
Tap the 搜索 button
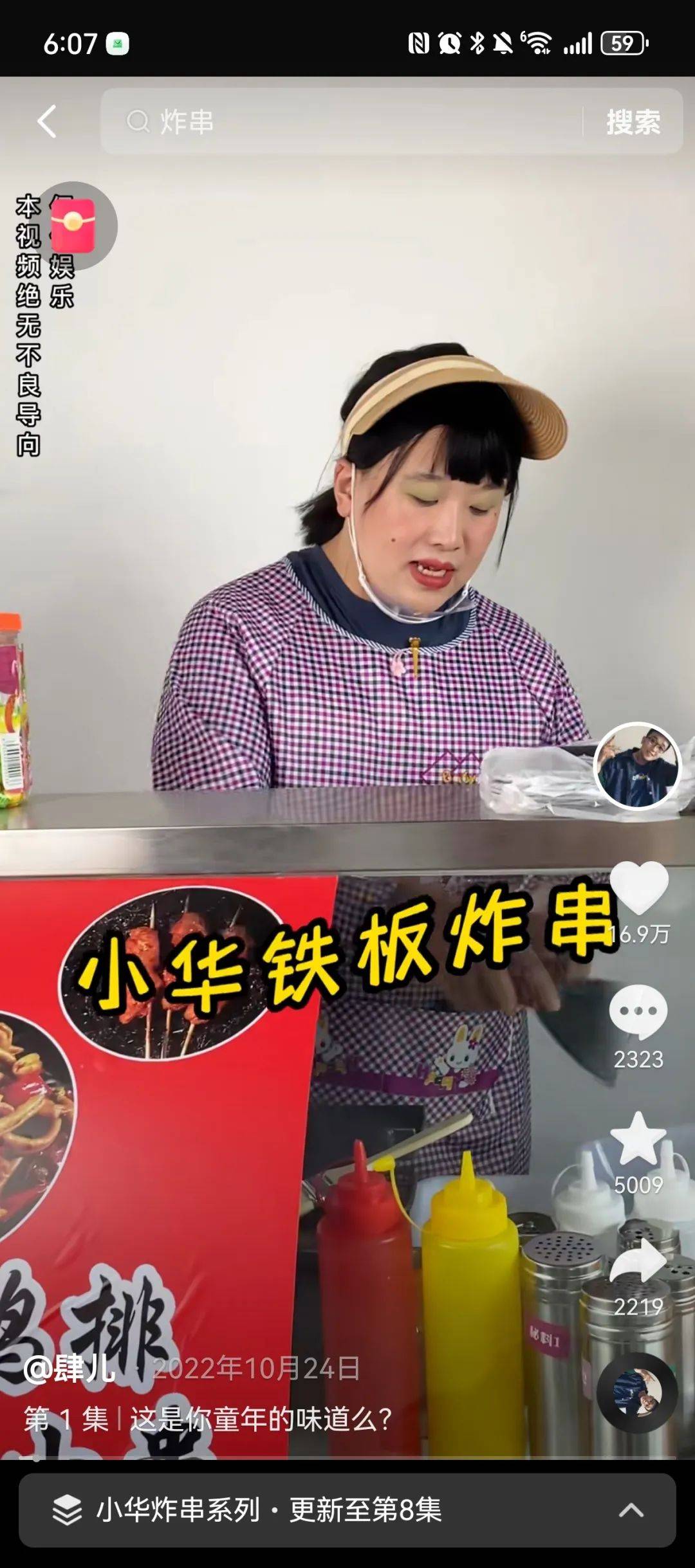(x=633, y=122)
